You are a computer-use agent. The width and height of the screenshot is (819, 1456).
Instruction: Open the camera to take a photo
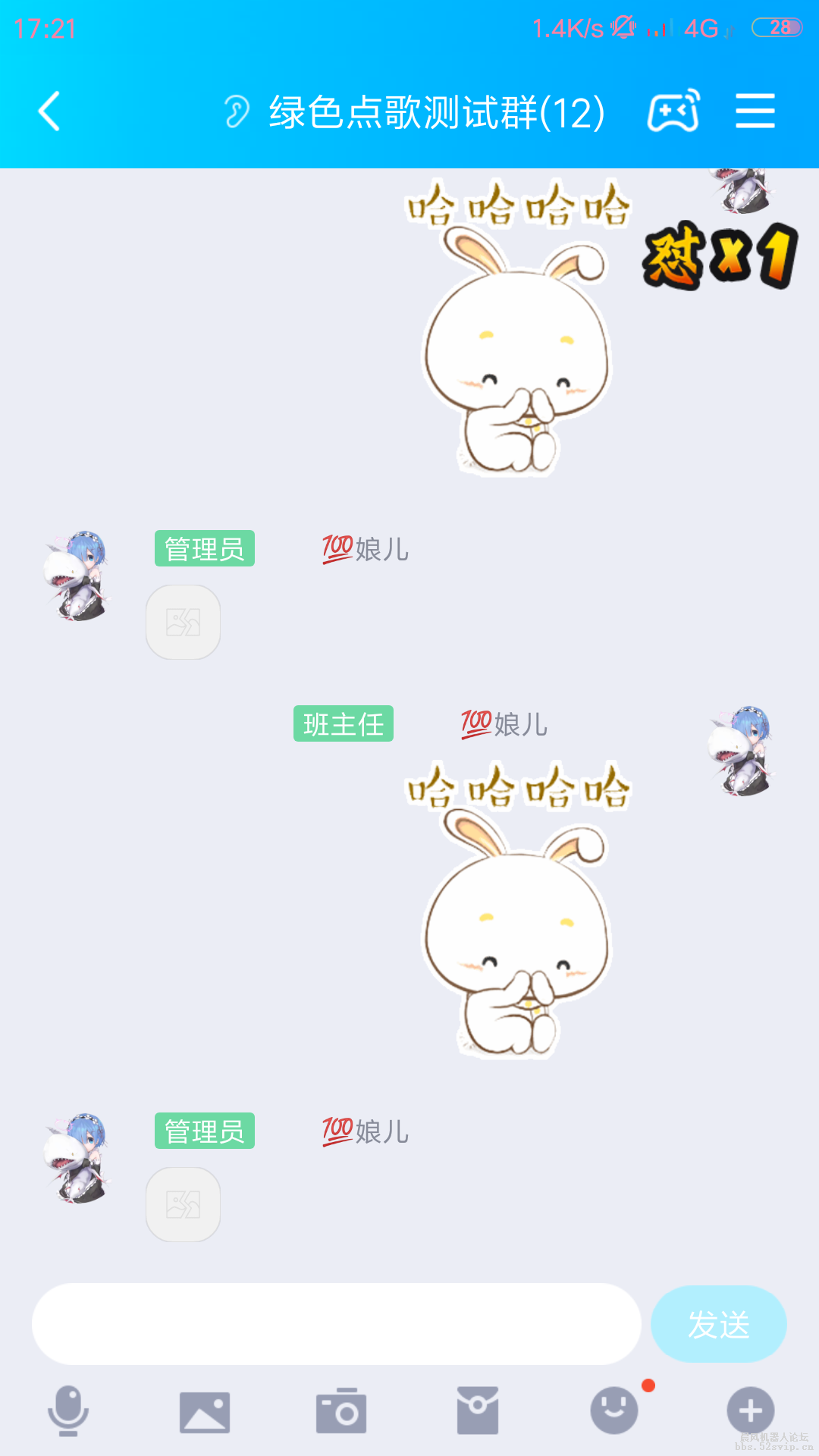tap(340, 1412)
